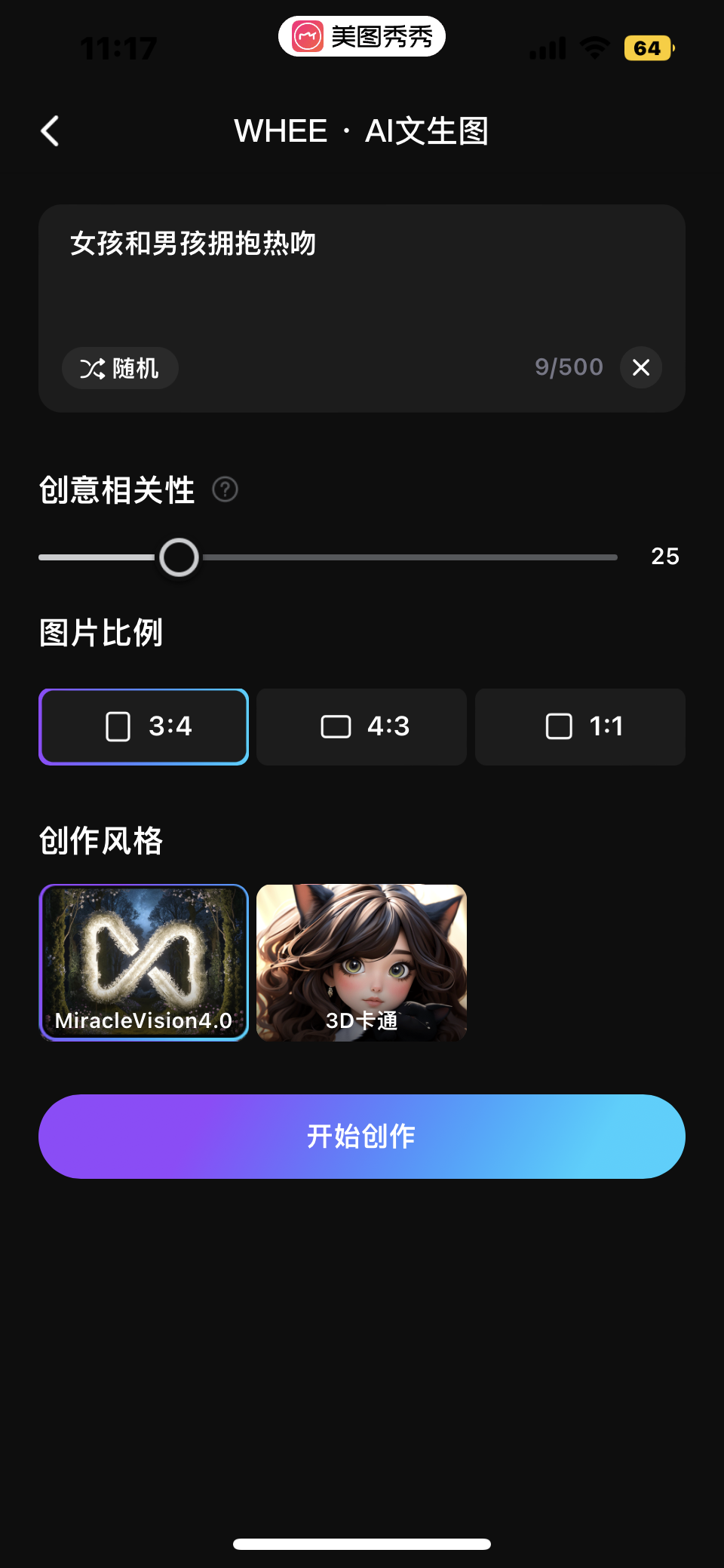724x1568 pixels.
Task: Tap the prompt text field
Action: pyautogui.click(x=360, y=279)
